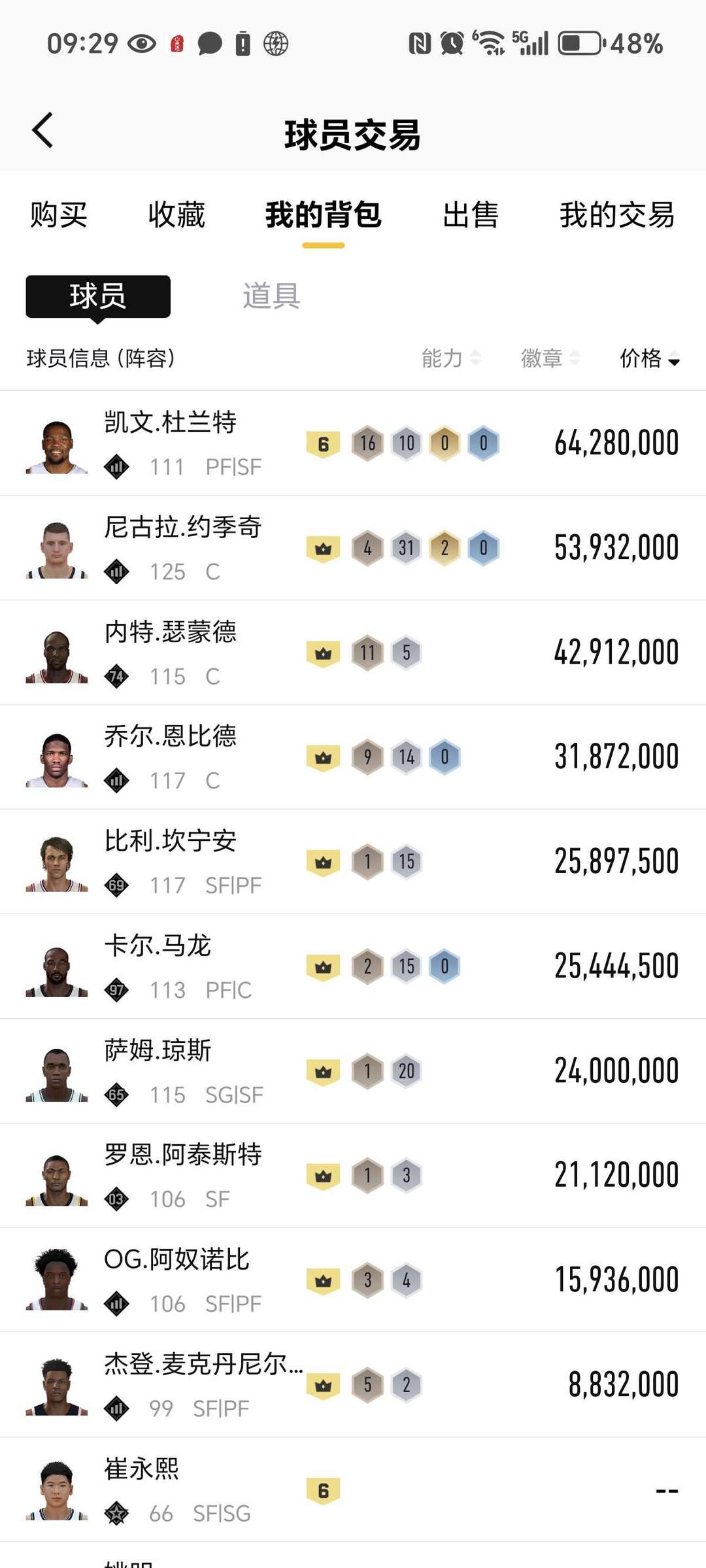706x1568 pixels.
Task: Sort players by 徽章
Action: [x=550, y=358]
